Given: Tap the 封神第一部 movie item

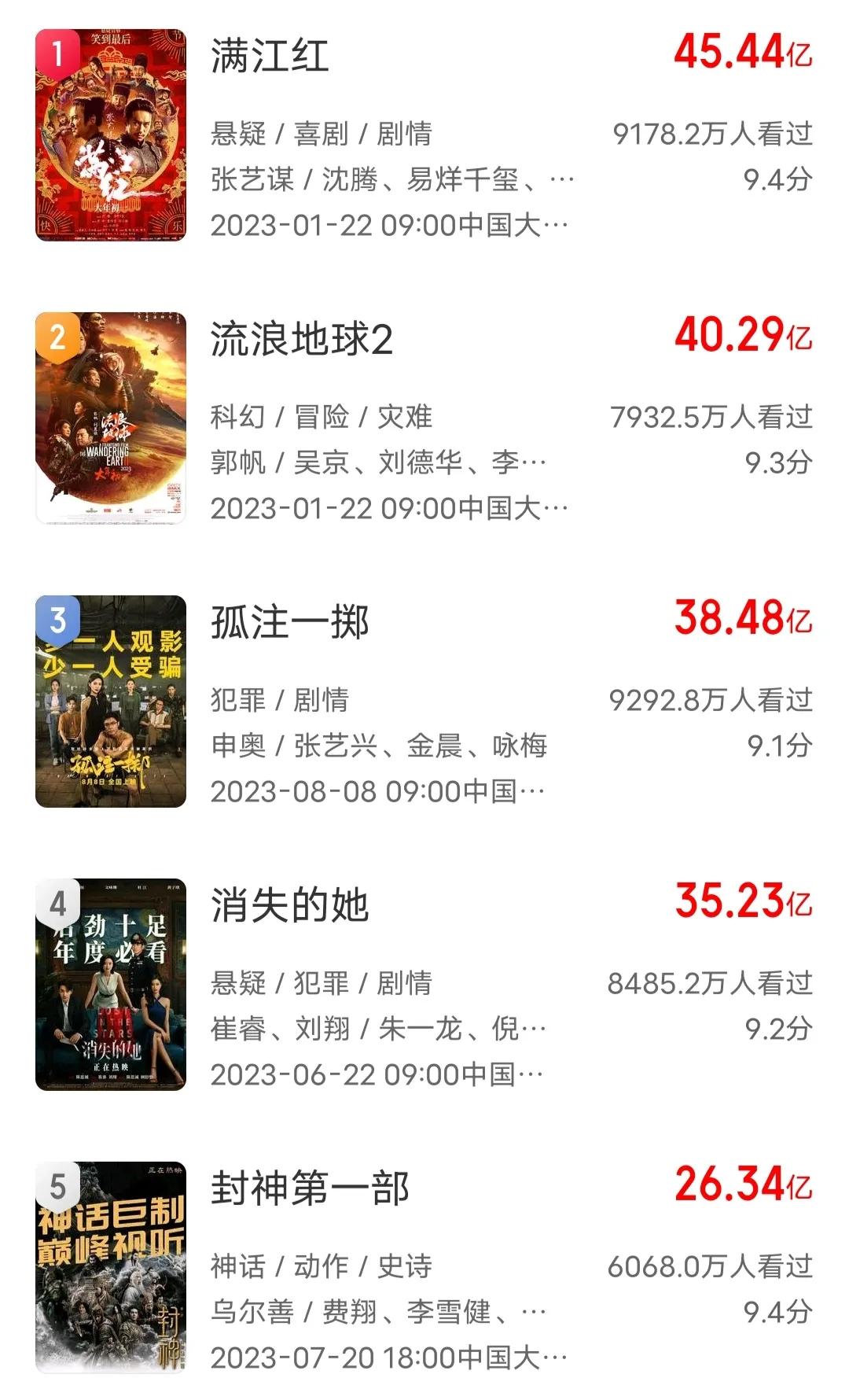Looking at the screenshot, I should [310, 1189].
